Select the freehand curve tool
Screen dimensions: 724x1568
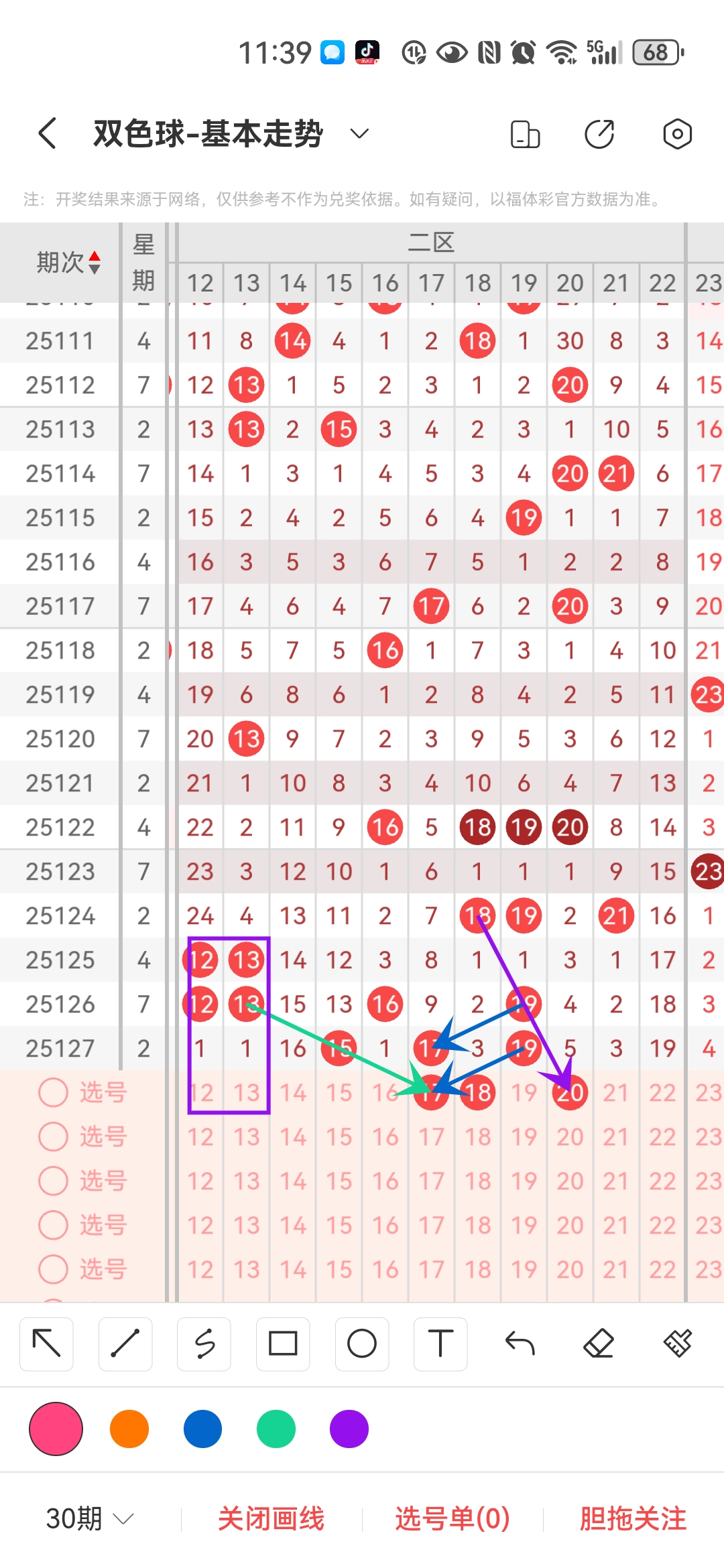pyautogui.click(x=204, y=1344)
